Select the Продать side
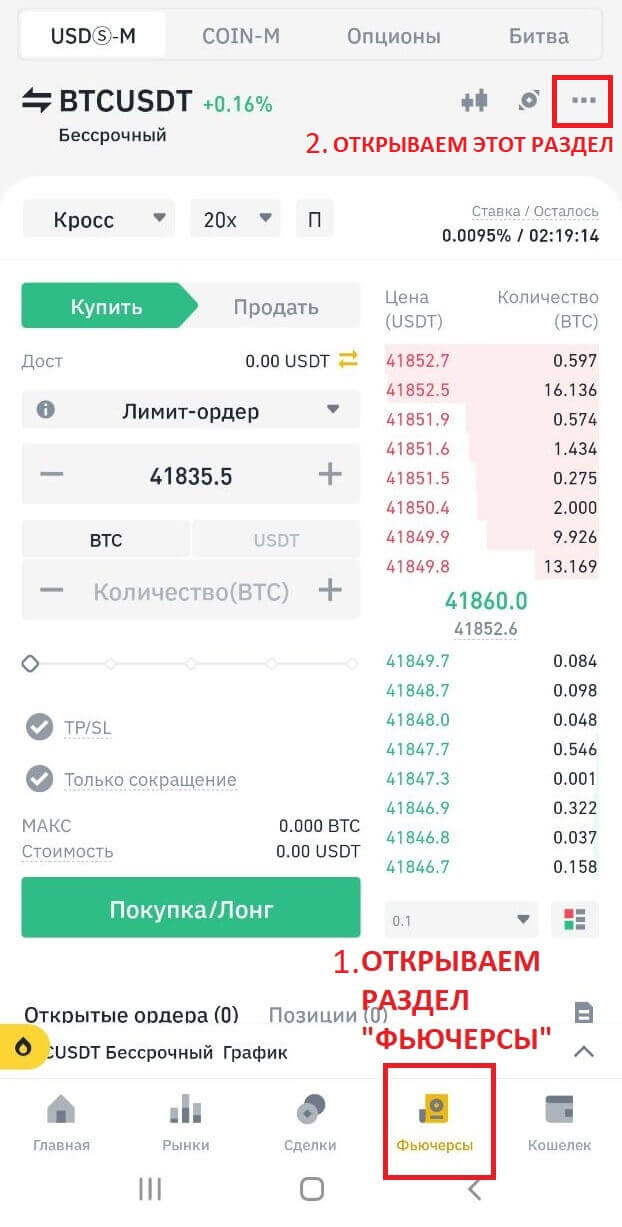 click(276, 307)
